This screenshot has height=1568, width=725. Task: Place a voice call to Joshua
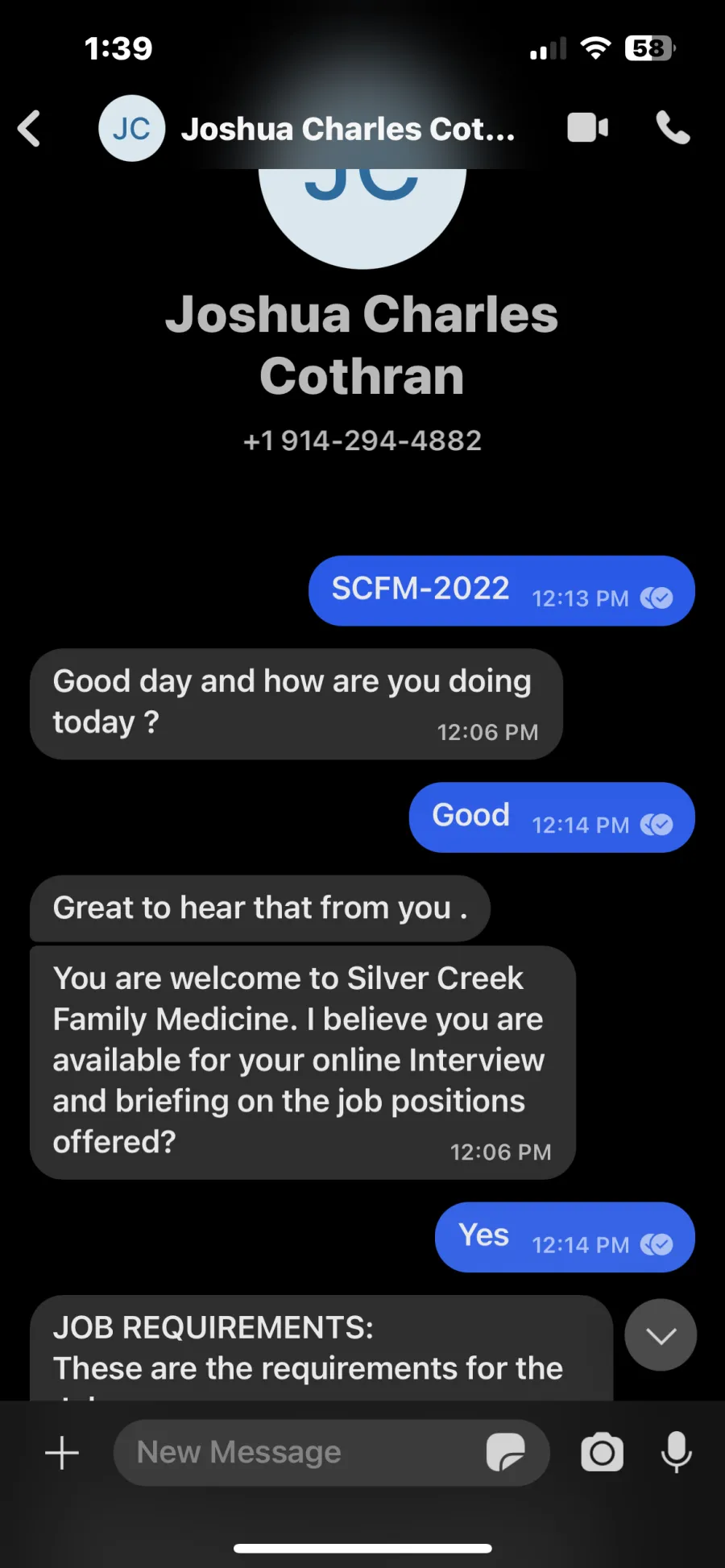click(x=673, y=127)
